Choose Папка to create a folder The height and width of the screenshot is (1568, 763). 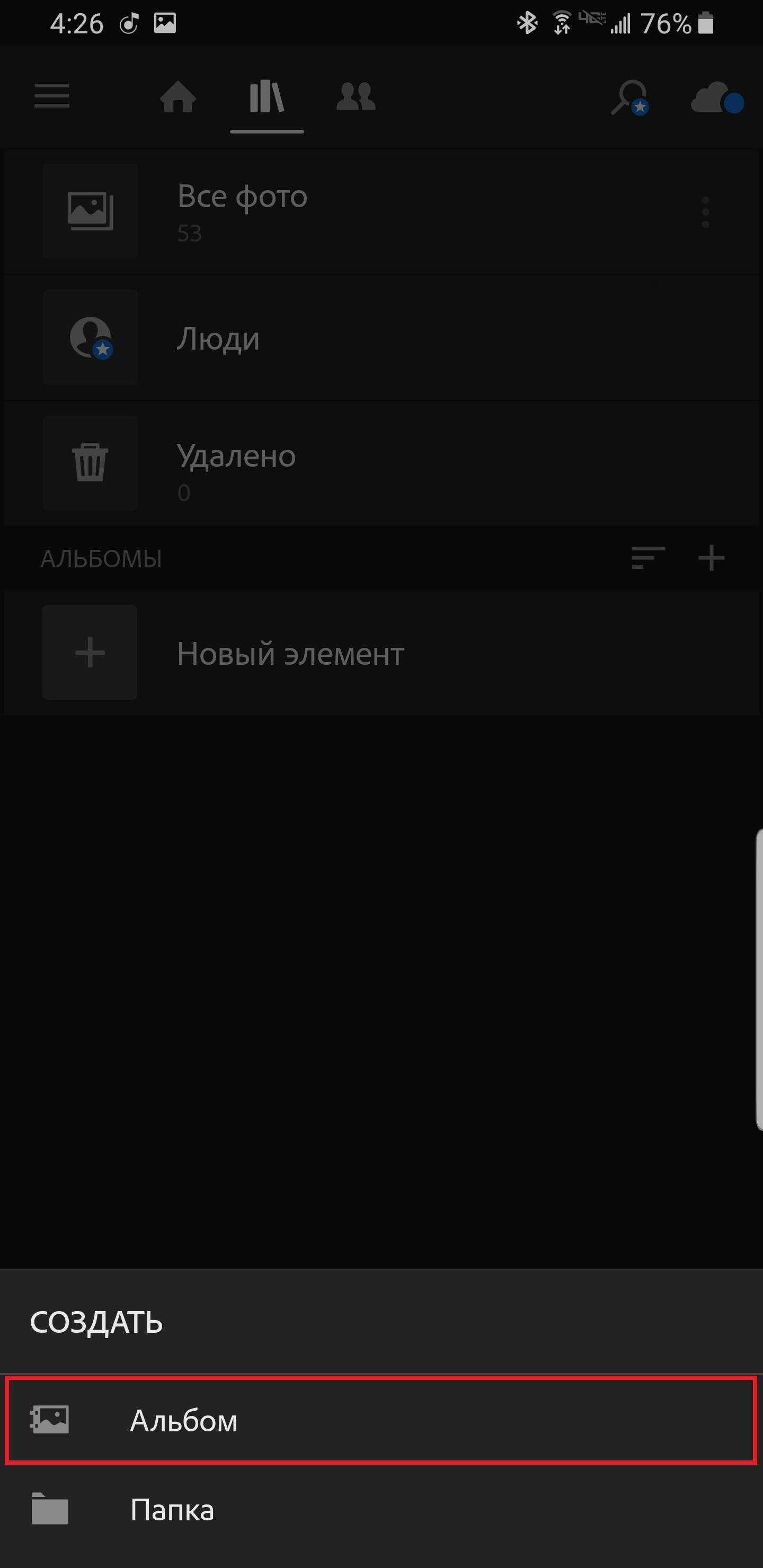click(381, 1510)
